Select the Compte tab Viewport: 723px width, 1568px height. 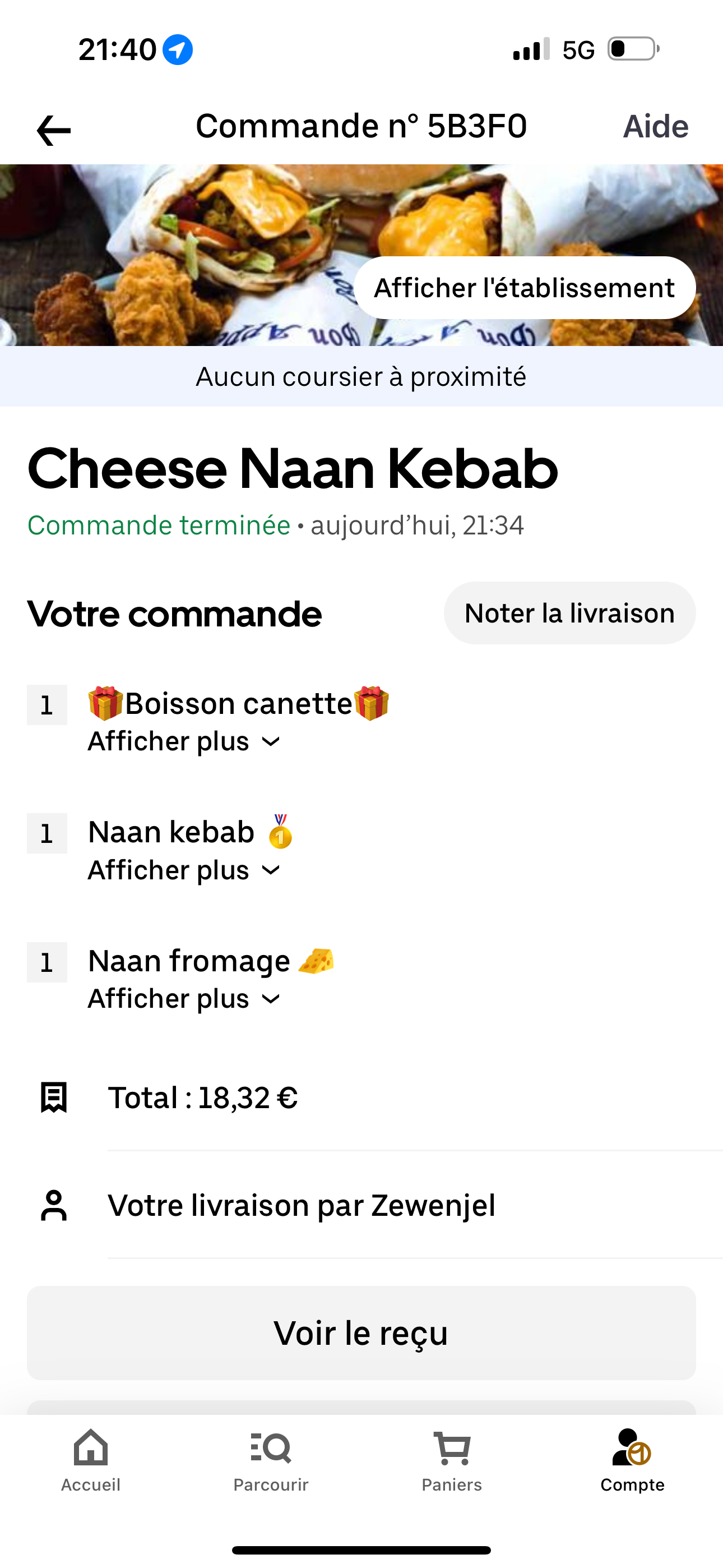pos(632,1460)
